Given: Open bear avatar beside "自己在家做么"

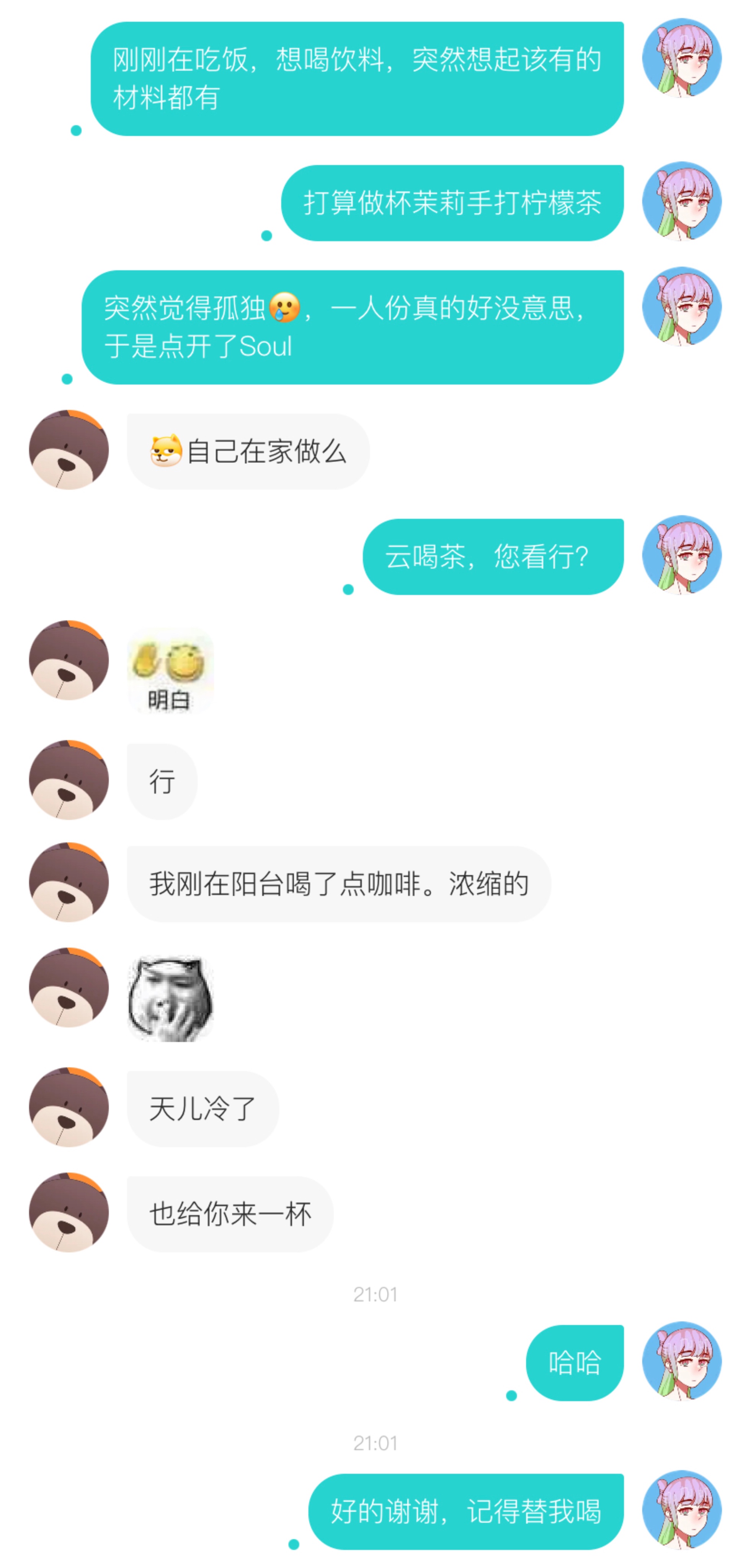Looking at the screenshot, I should click(x=69, y=450).
